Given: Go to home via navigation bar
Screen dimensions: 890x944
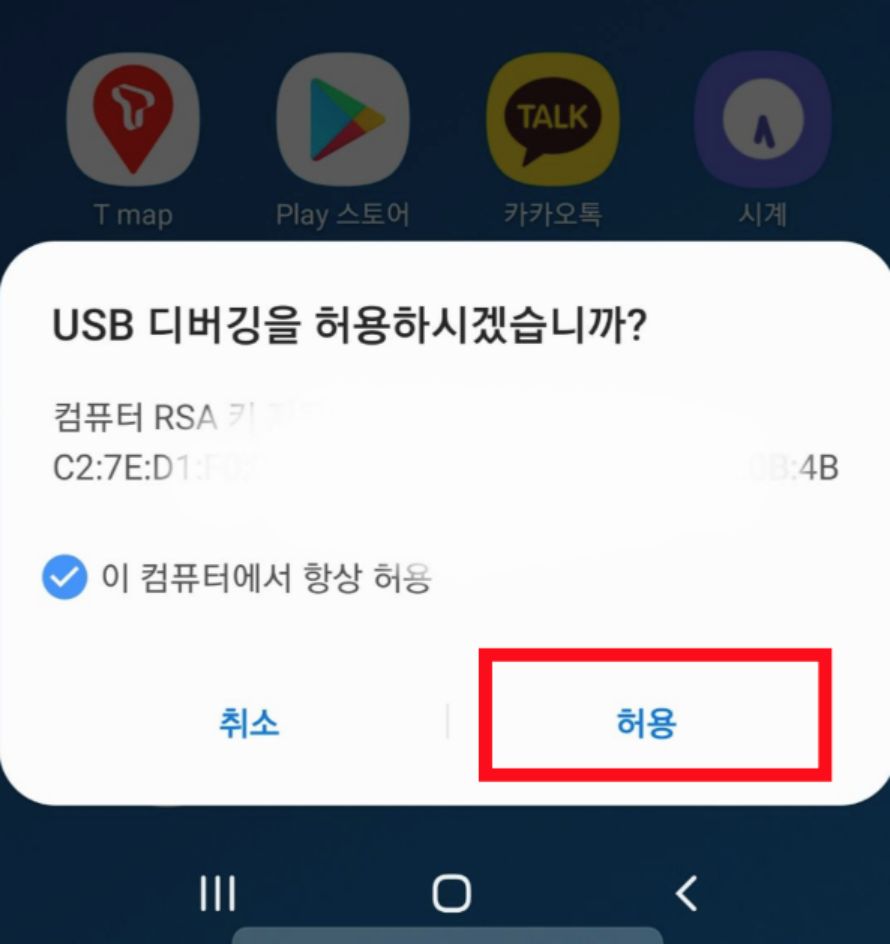Looking at the screenshot, I should coord(451,893).
